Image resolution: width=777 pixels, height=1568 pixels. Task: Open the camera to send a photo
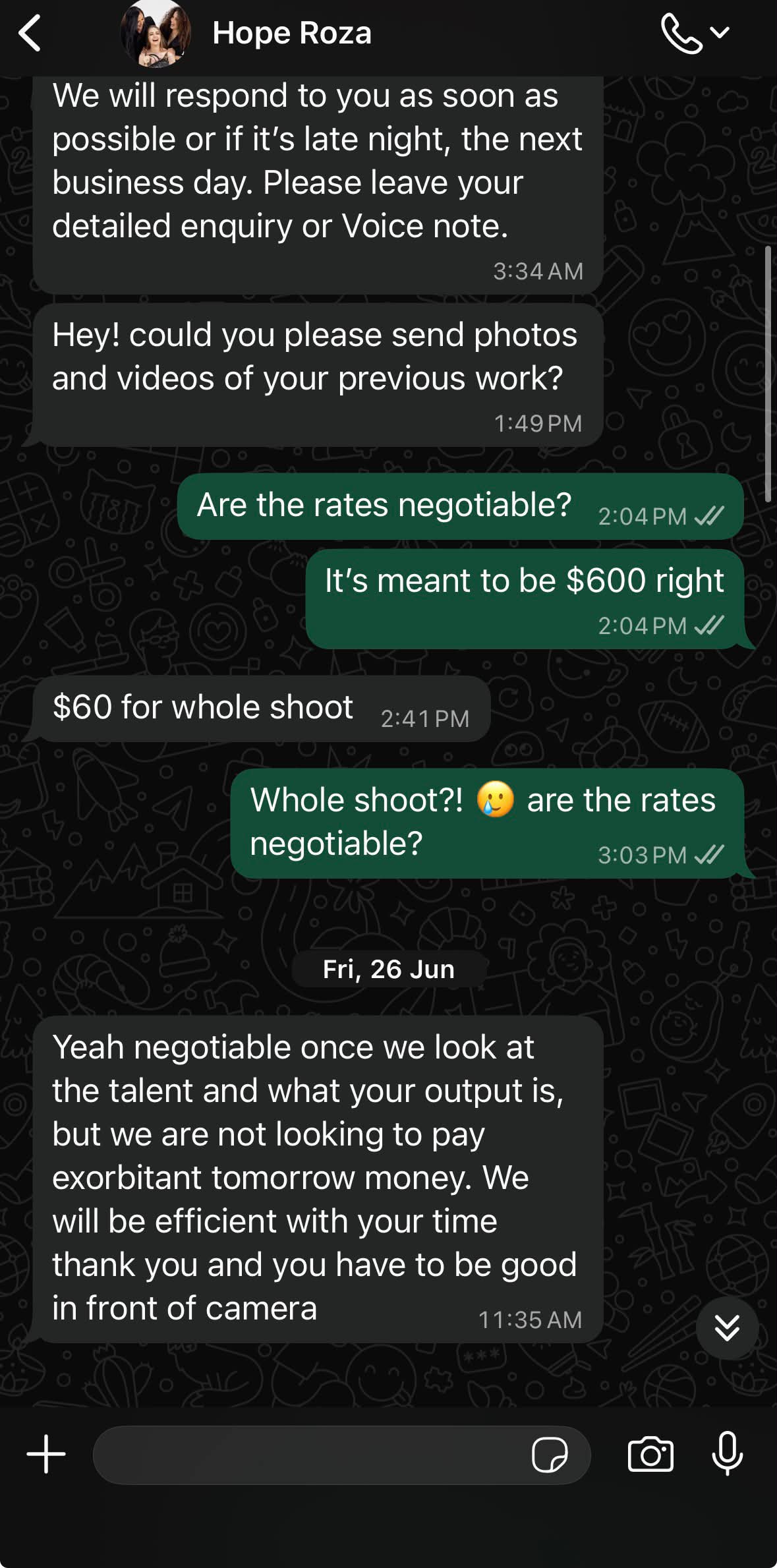pos(650,1454)
